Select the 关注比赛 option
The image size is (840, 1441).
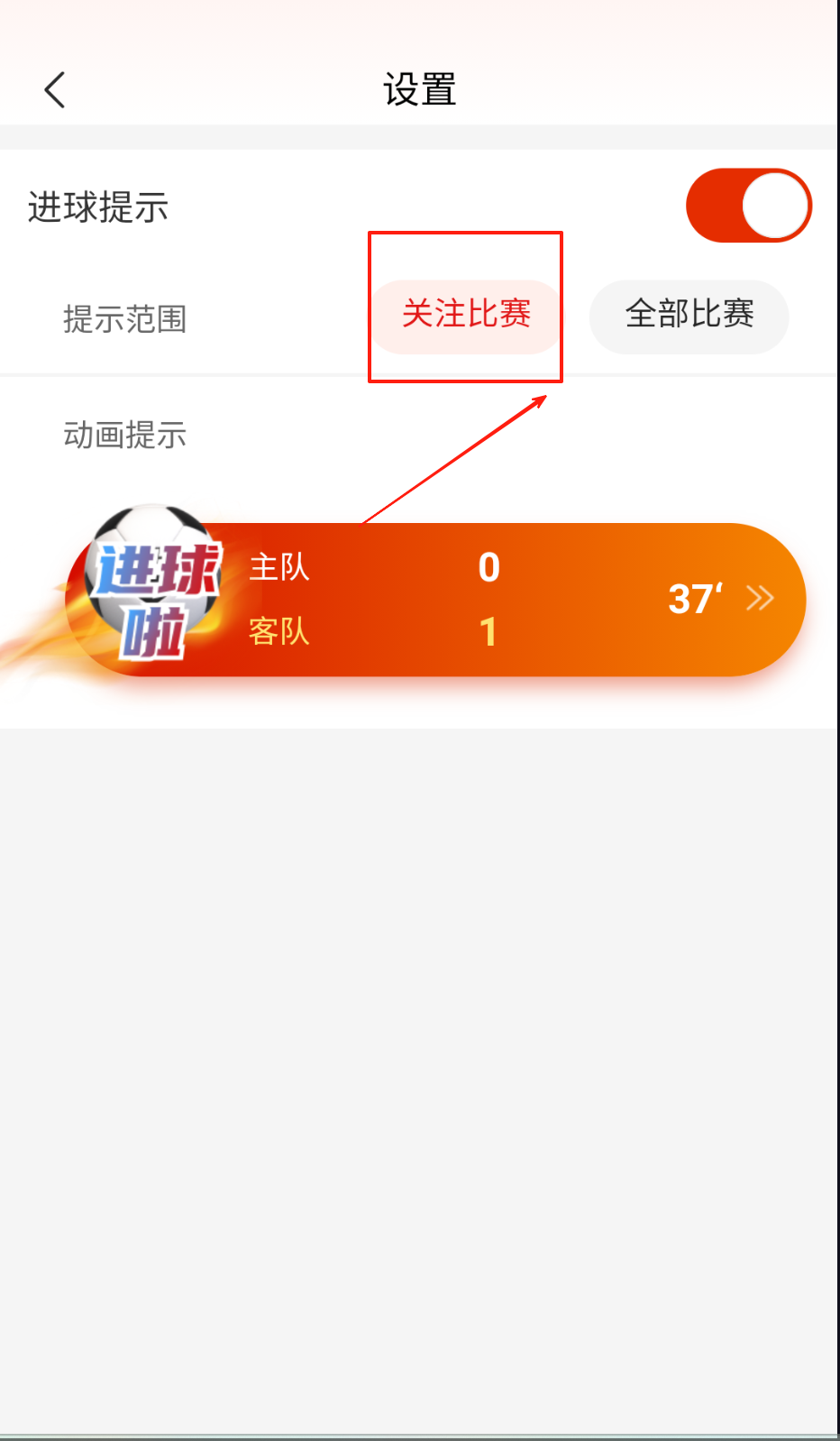466,315
